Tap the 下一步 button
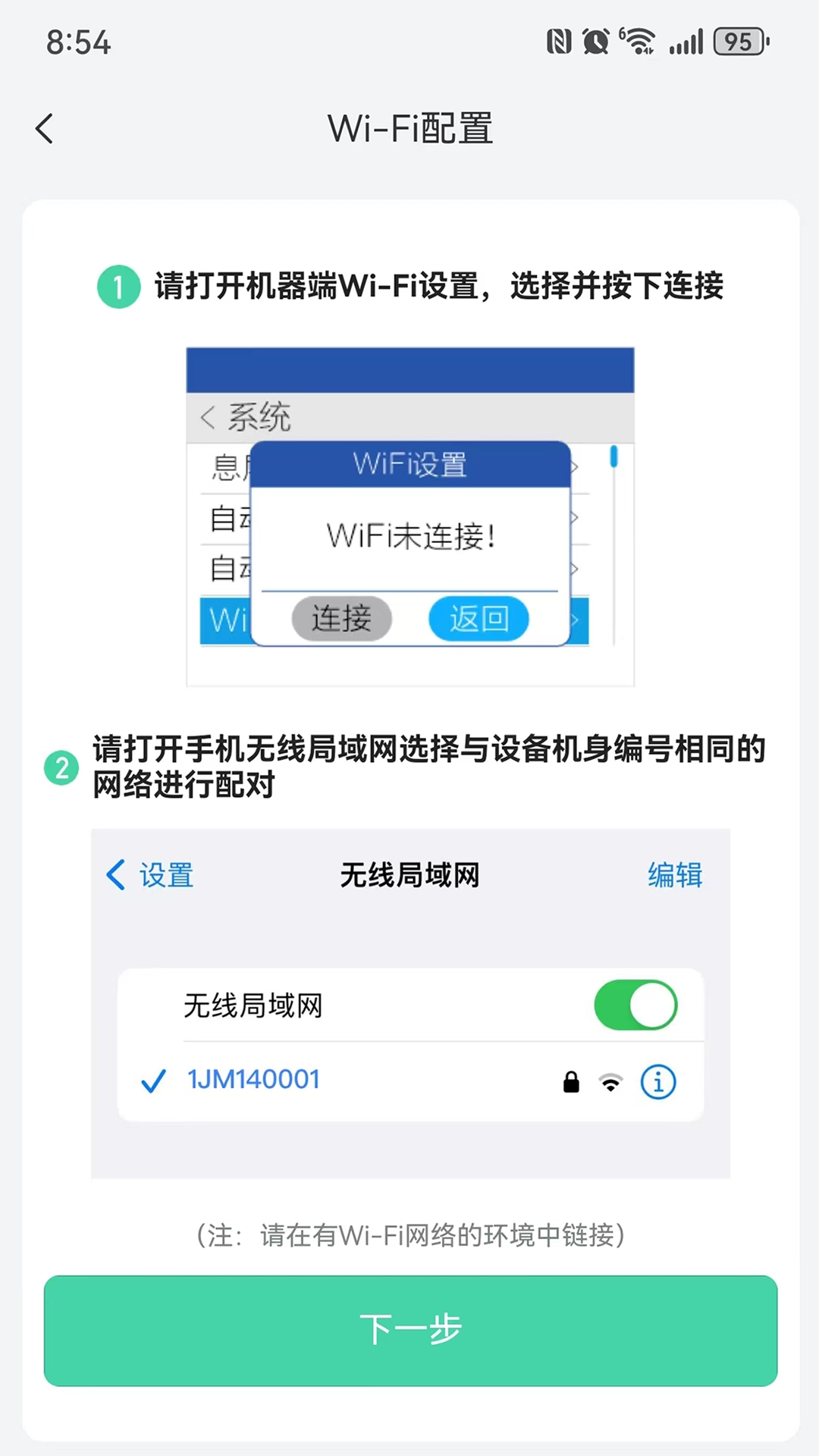The width and height of the screenshot is (819, 1456). point(410,1331)
